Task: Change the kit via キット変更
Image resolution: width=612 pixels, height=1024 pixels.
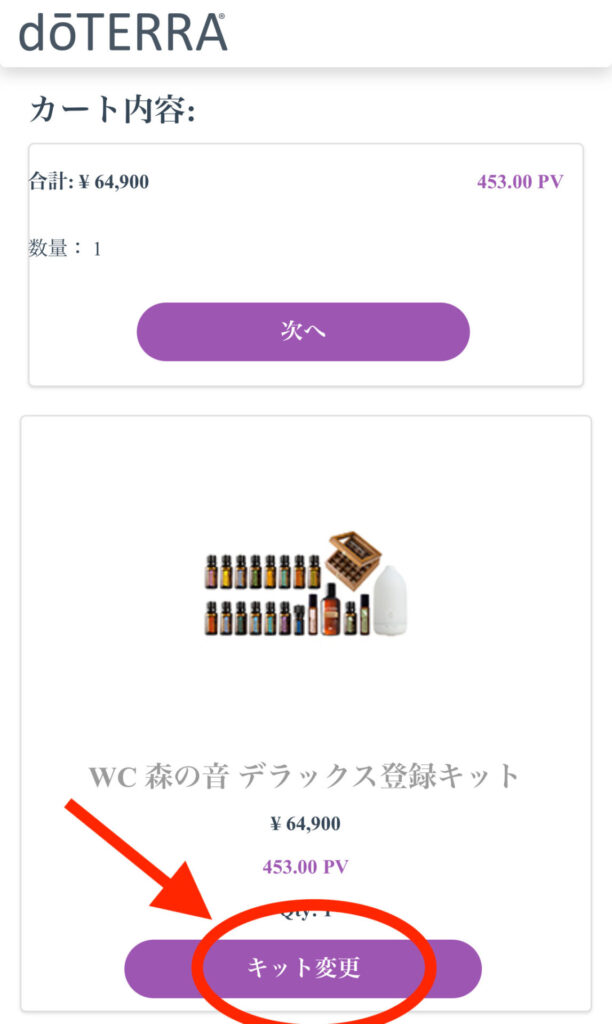Action: pos(303,968)
